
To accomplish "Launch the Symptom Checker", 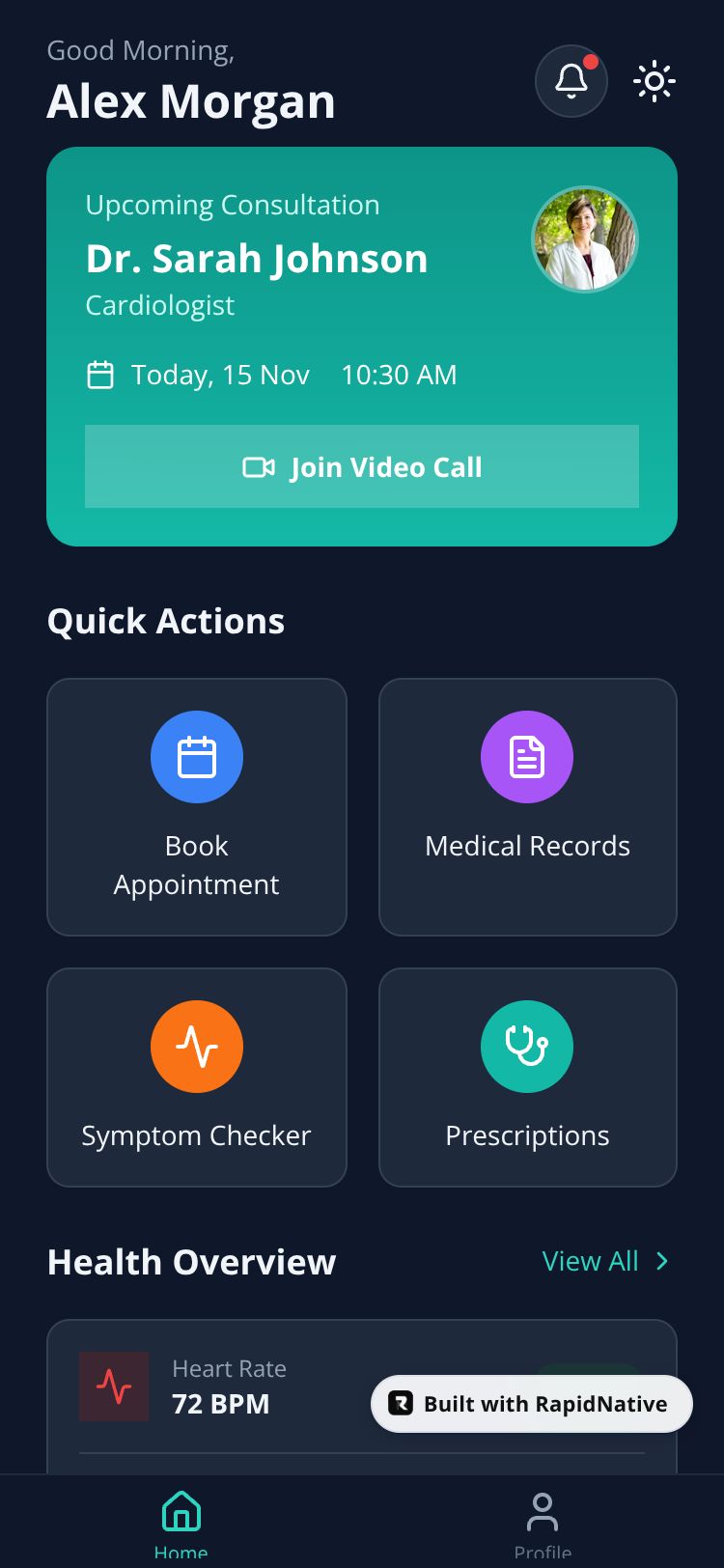I will 197,1078.
